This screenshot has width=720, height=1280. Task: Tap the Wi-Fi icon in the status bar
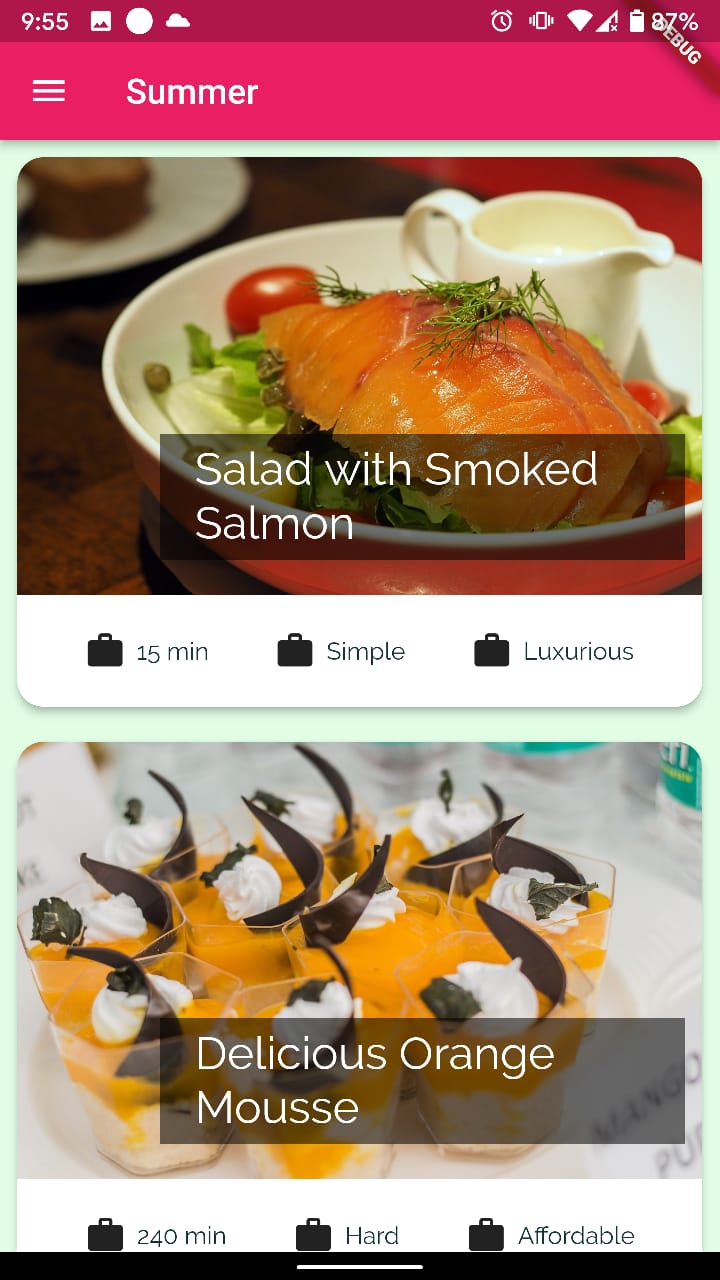[580, 20]
